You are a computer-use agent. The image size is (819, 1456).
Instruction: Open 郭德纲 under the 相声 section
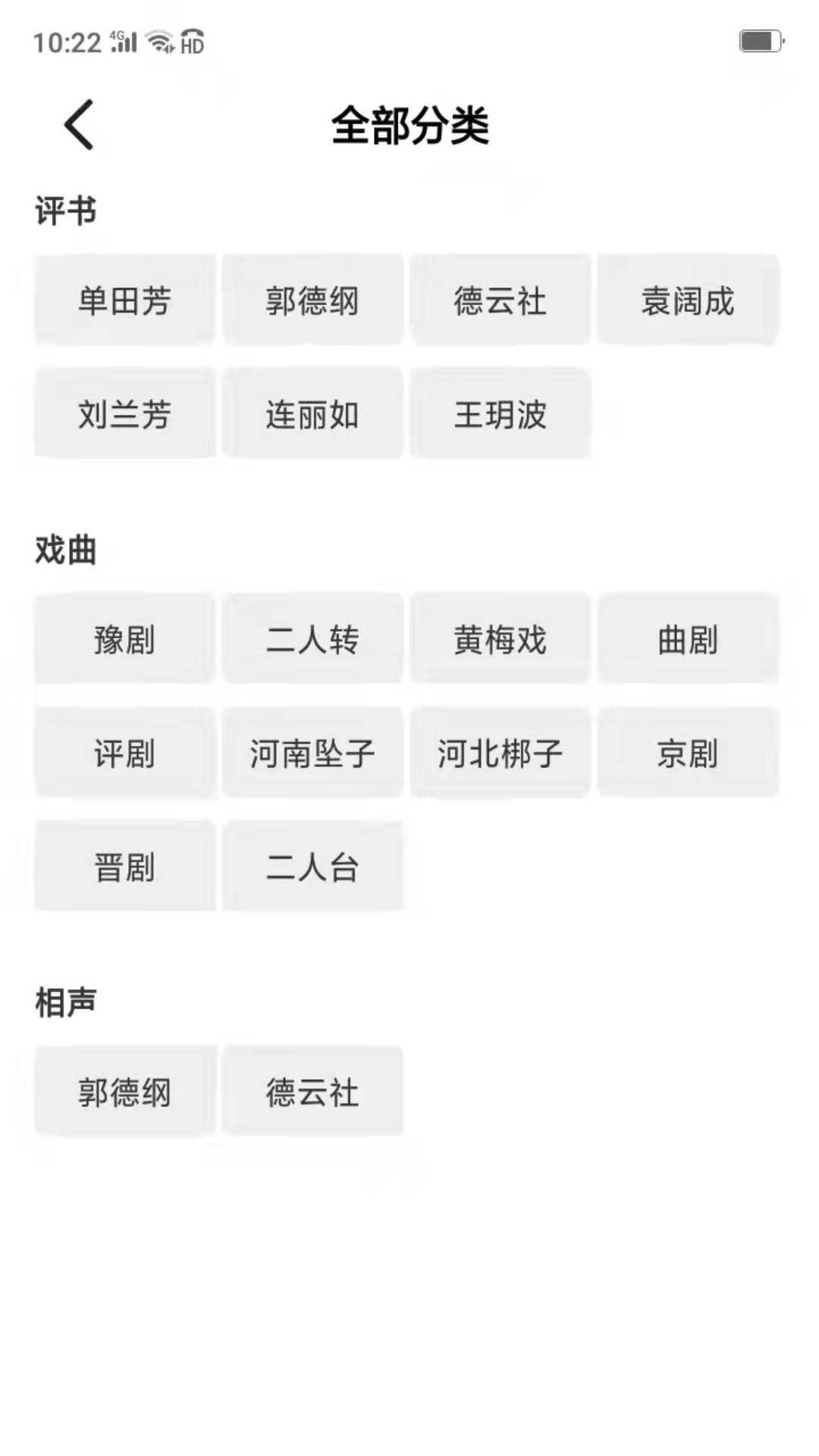point(124,1091)
